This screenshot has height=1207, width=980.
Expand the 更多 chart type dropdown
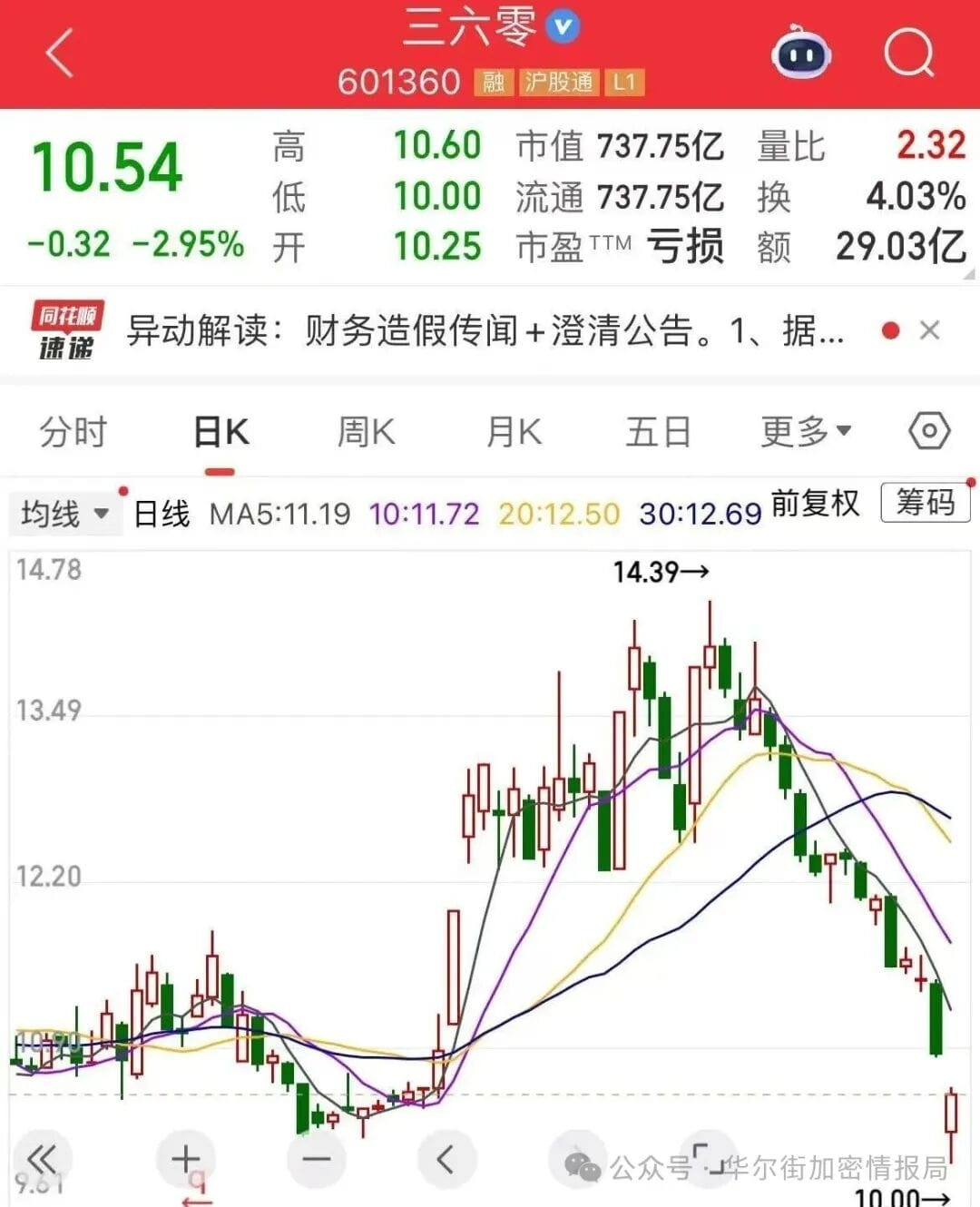[x=804, y=432]
